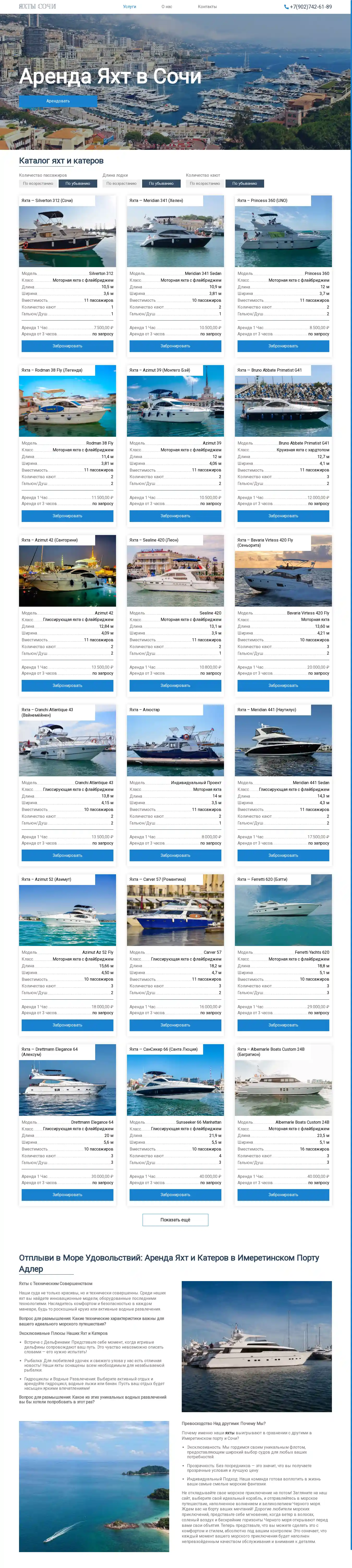Image resolution: width=352 pixels, height=1568 pixels.
Task: Book the Ferretti 620 (Бэтти) yacht
Action: tap(283, 1025)
